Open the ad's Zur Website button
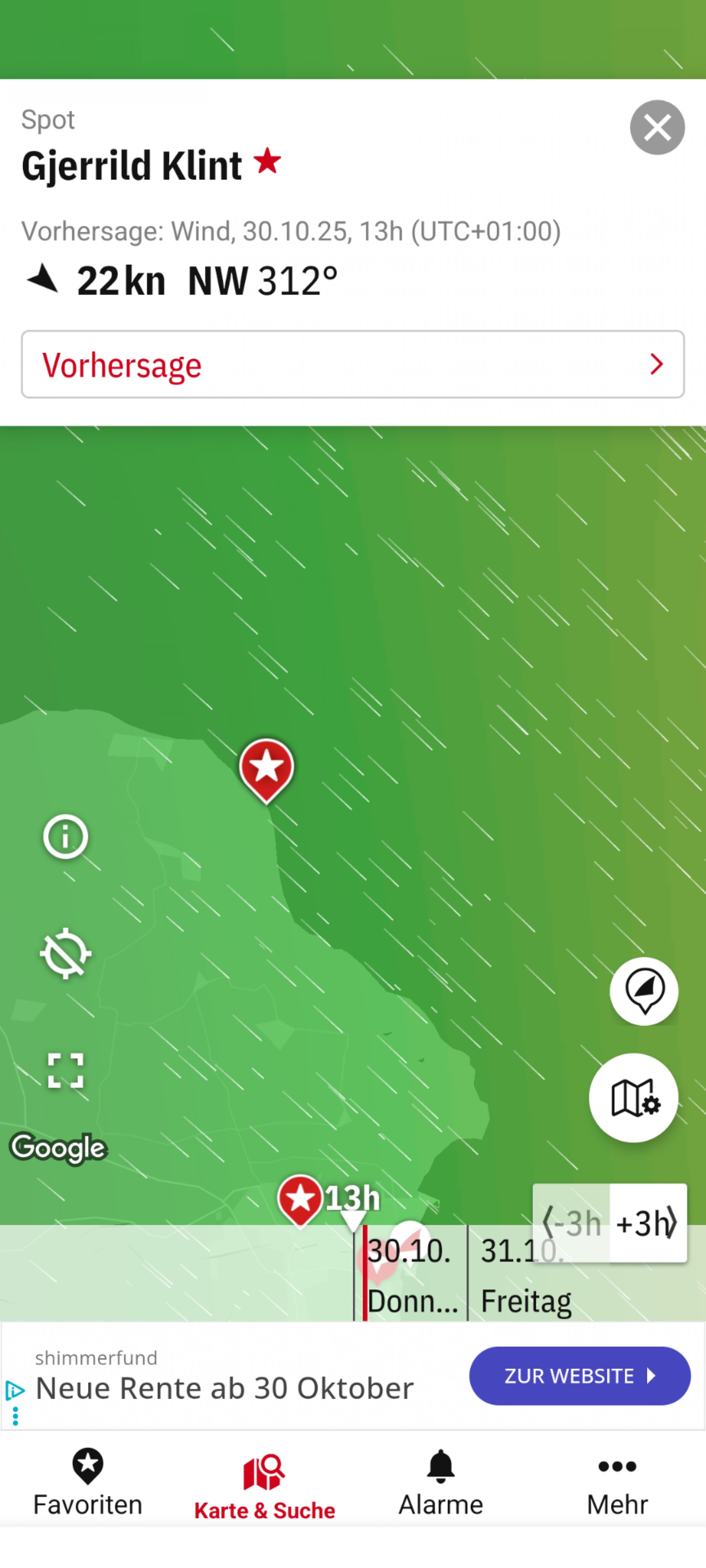This screenshot has height=1568, width=706. [x=579, y=1376]
